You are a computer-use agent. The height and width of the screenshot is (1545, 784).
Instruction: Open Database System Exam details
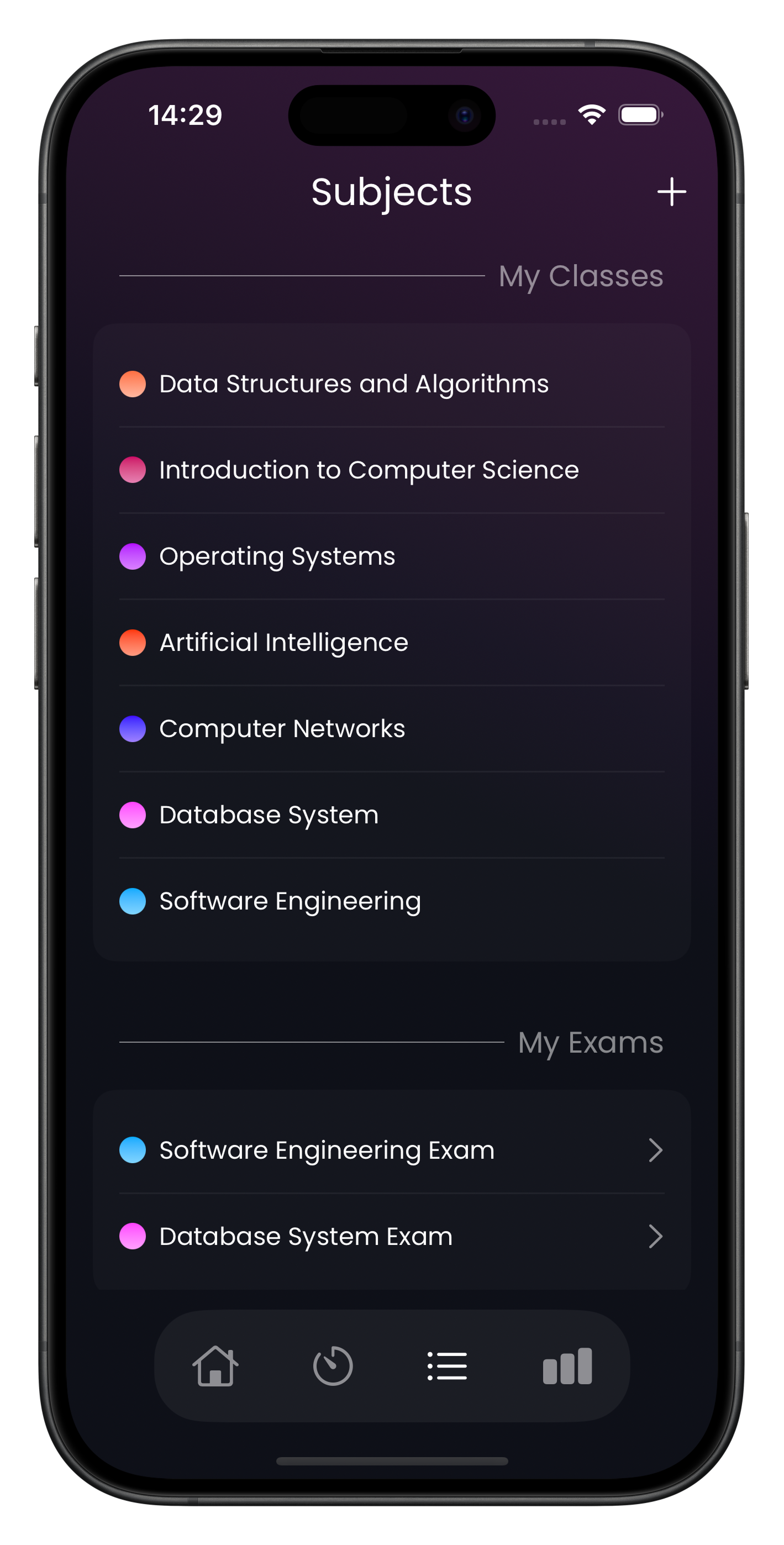391,1236
